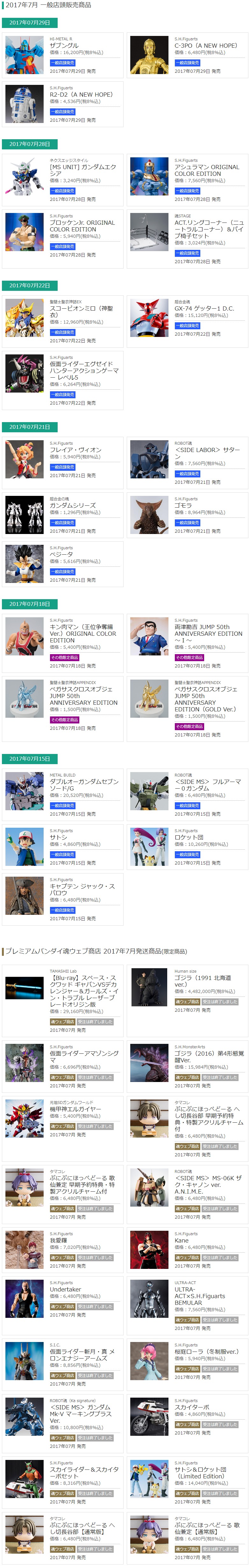This screenshot has height=1568, width=250.
Task: Select the サトシ S.H.Figuarts card
Action: coord(63,847)
